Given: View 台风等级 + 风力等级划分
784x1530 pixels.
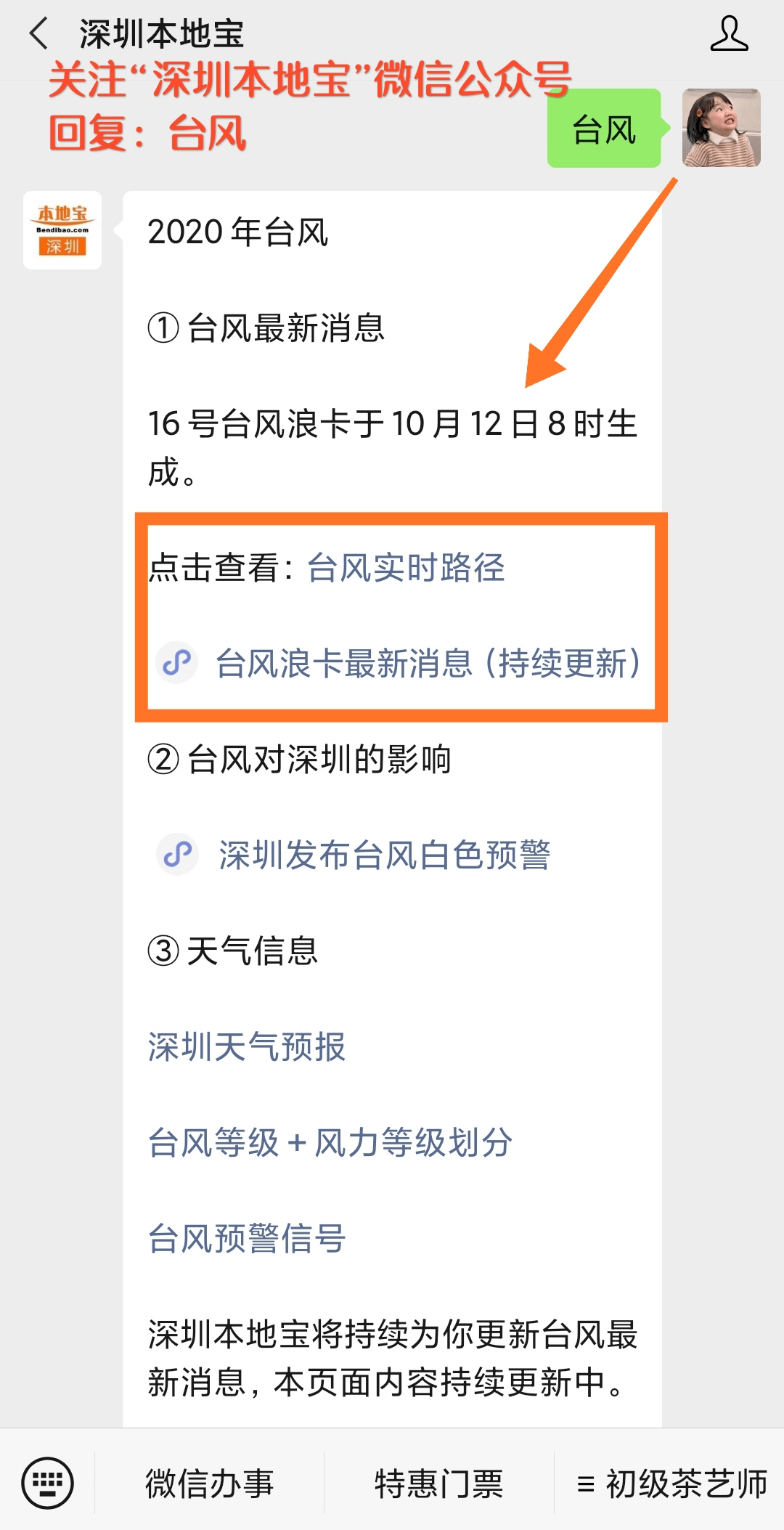Looking at the screenshot, I should (x=330, y=1142).
